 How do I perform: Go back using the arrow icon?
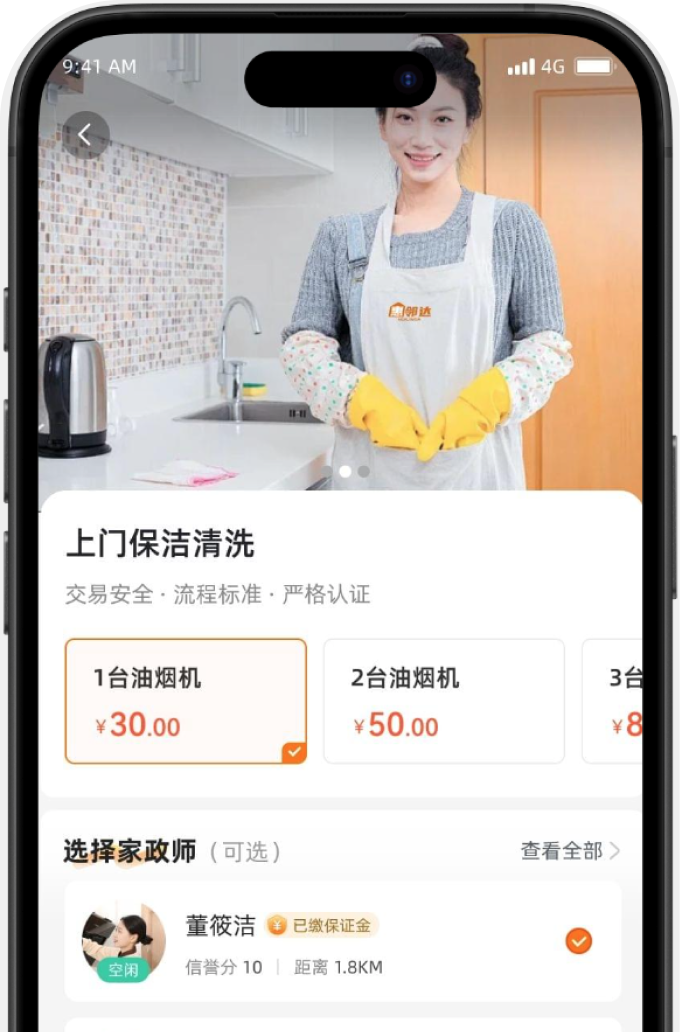pos(85,135)
